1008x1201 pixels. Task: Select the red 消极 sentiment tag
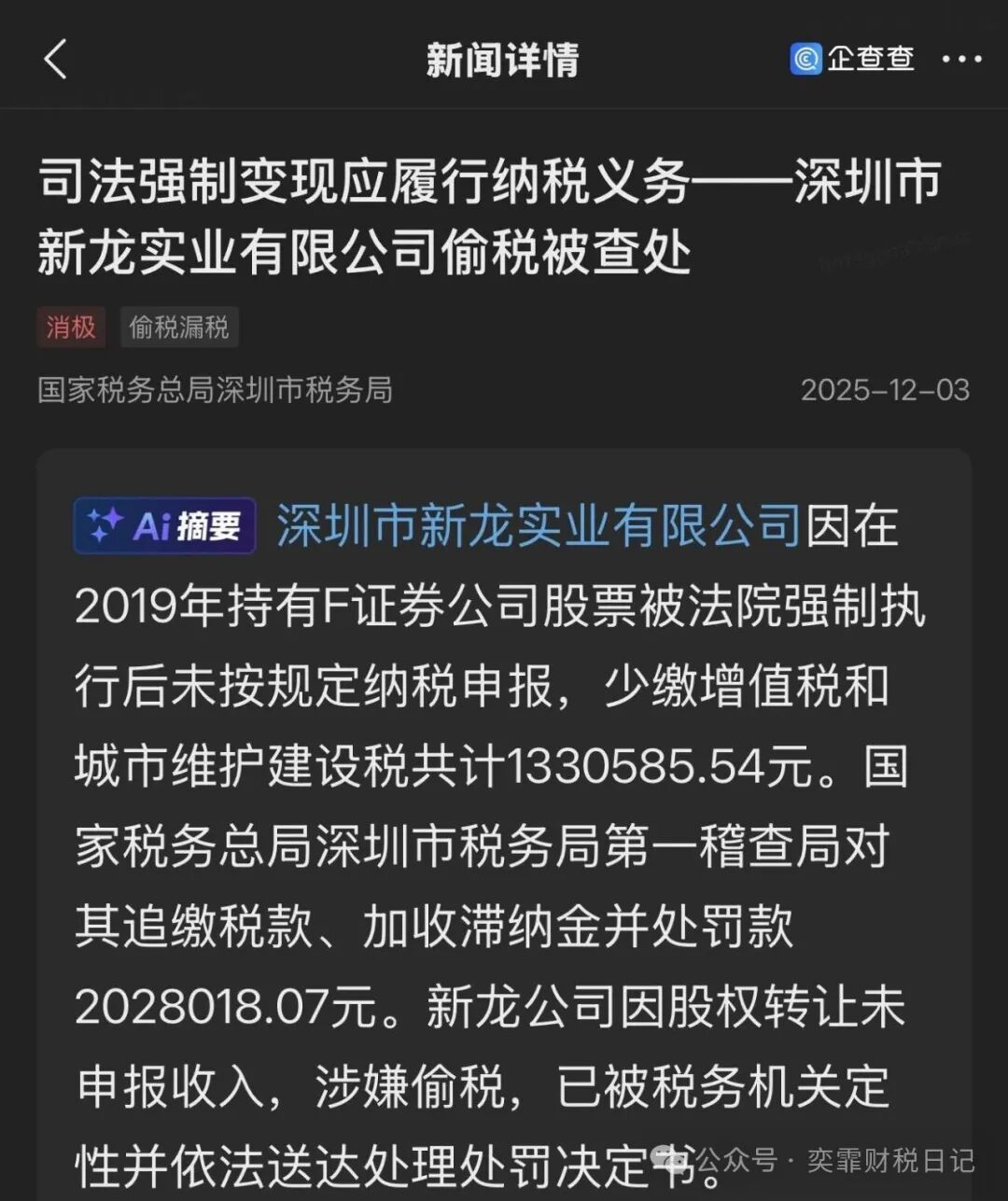tap(71, 328)
